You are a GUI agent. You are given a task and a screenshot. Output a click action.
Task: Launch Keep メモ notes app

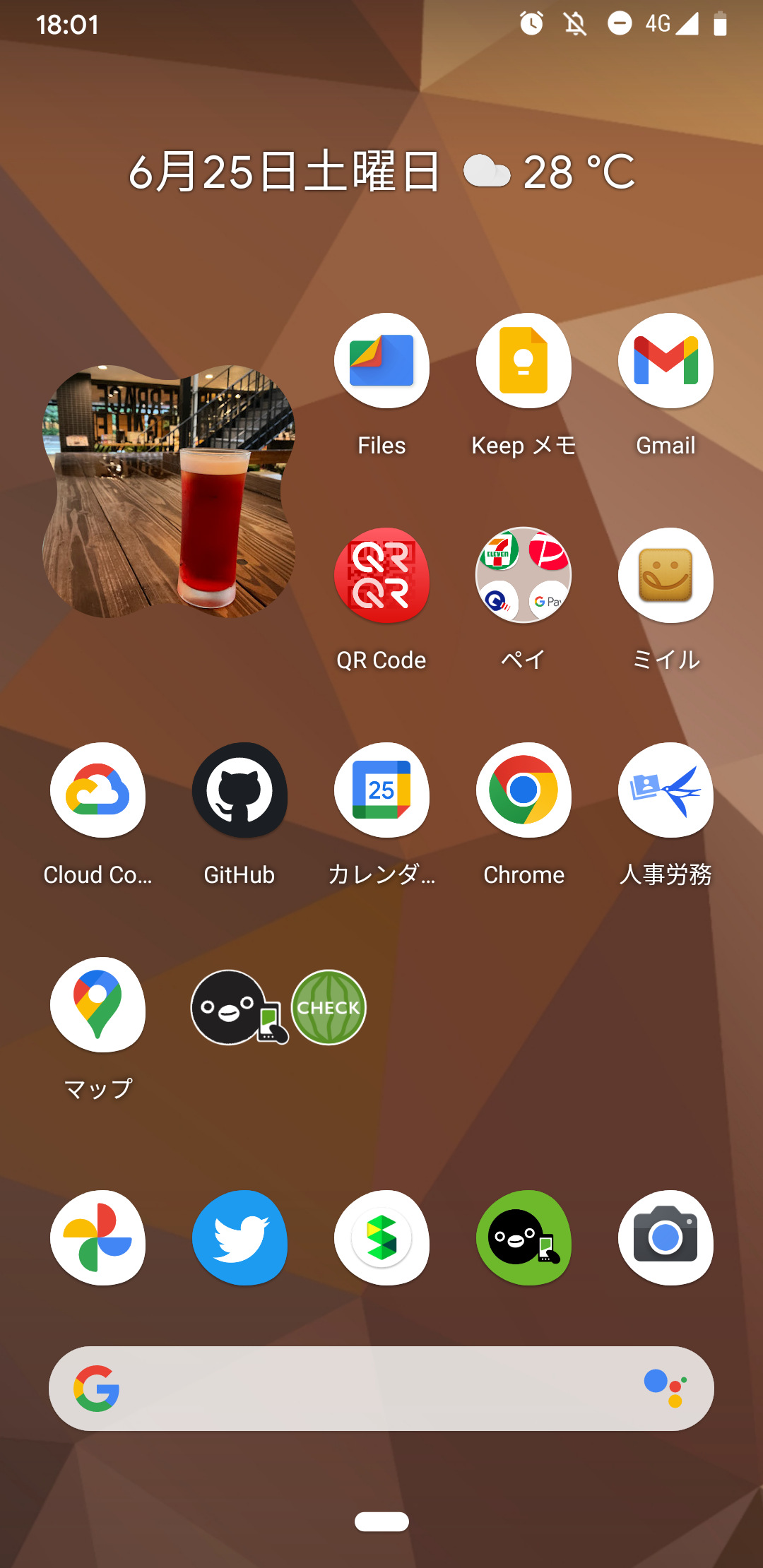pyautogui.click(x=524, y=362)
